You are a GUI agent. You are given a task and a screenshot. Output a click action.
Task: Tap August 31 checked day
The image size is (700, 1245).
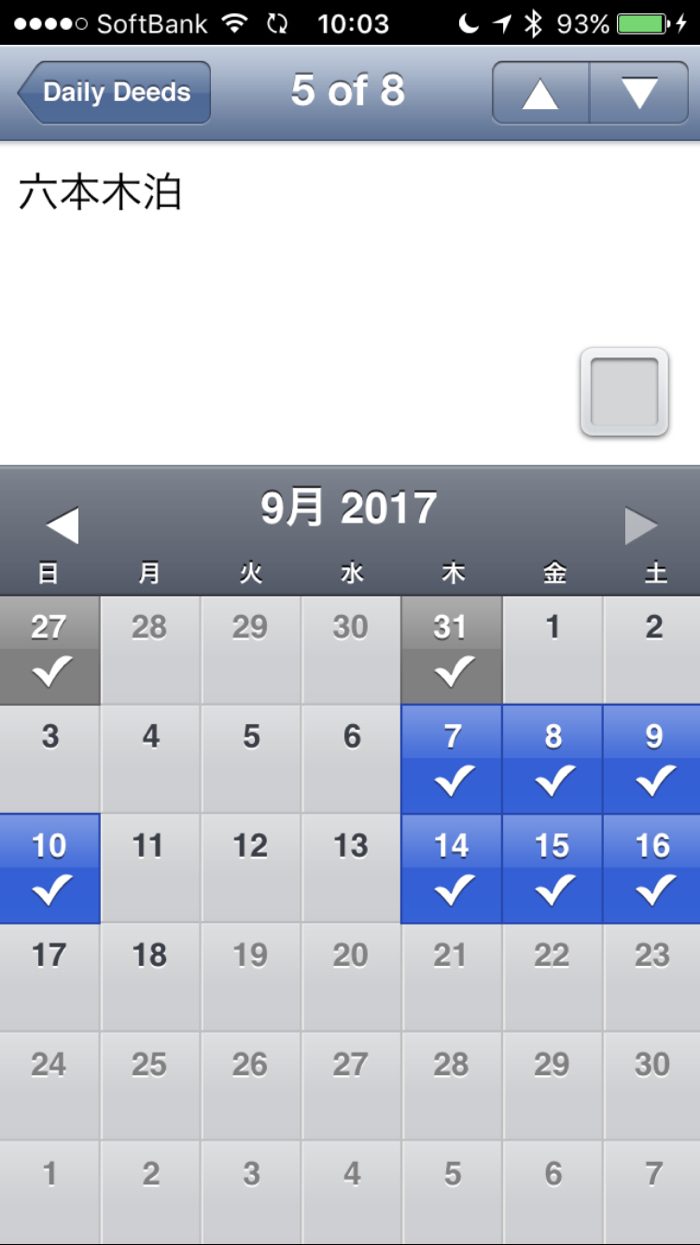tap(452, 650)
